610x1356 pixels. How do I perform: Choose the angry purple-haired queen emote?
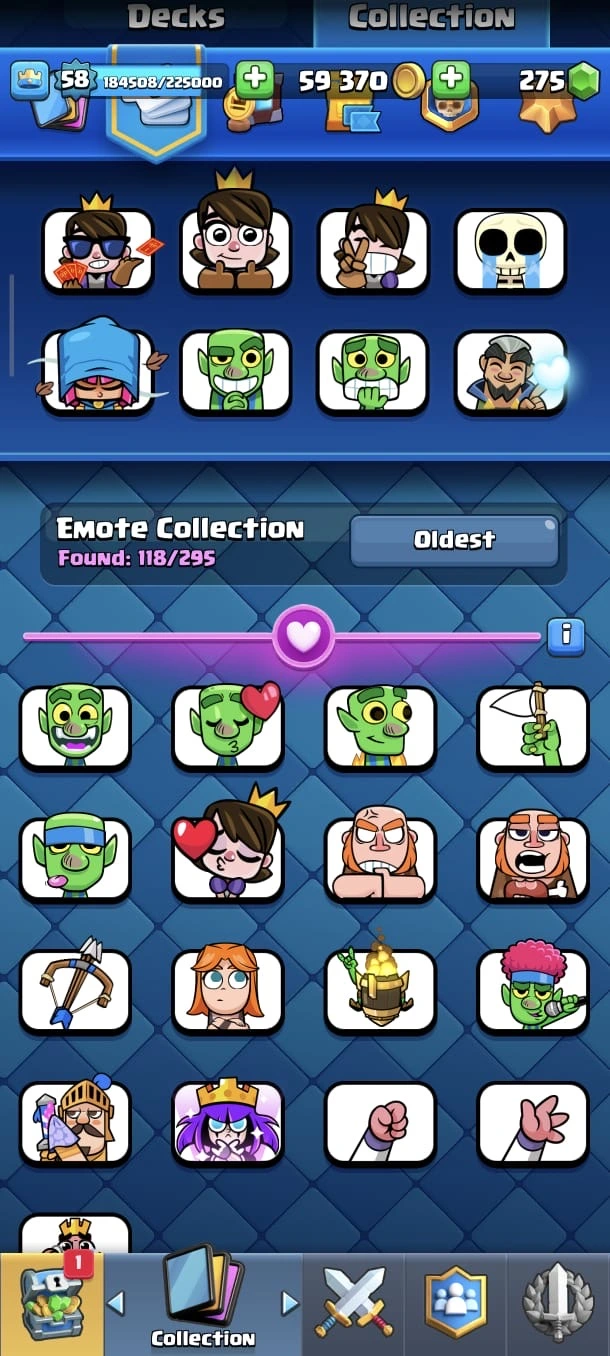(x=228, y=1123)
